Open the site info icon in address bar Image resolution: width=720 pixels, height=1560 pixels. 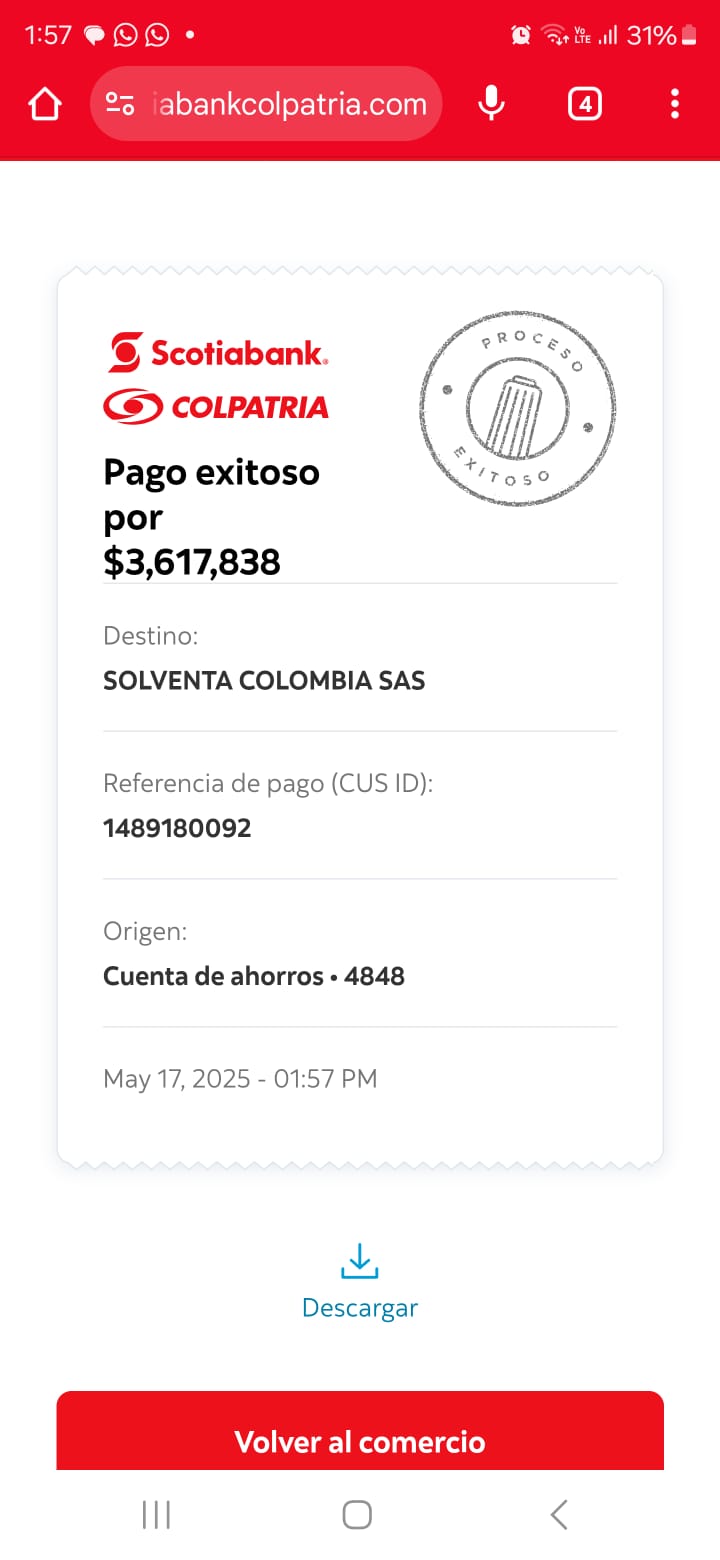tap(120, 104)
